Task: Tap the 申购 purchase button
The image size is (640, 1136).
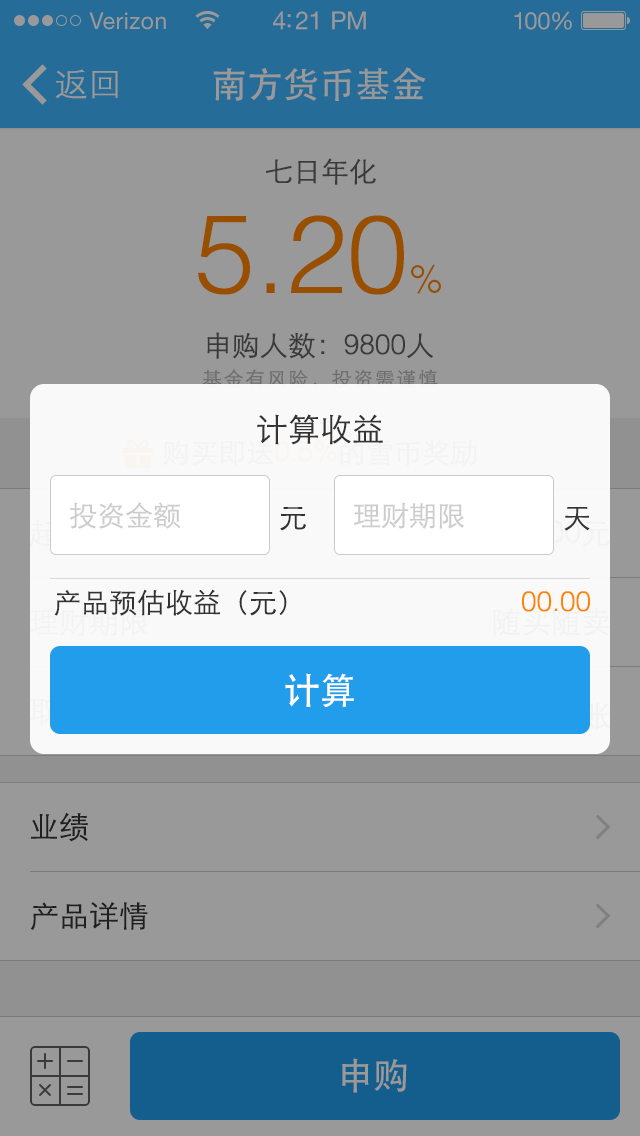Action: (x=375, y=1076)
